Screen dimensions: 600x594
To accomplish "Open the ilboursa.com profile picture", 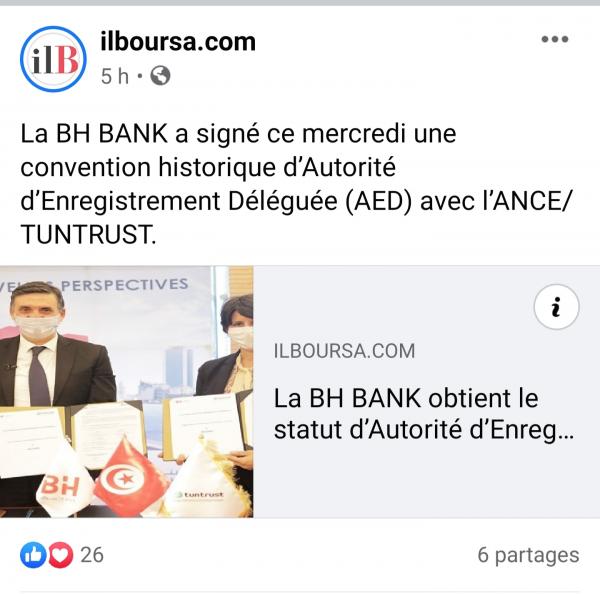I will [53, 59].
